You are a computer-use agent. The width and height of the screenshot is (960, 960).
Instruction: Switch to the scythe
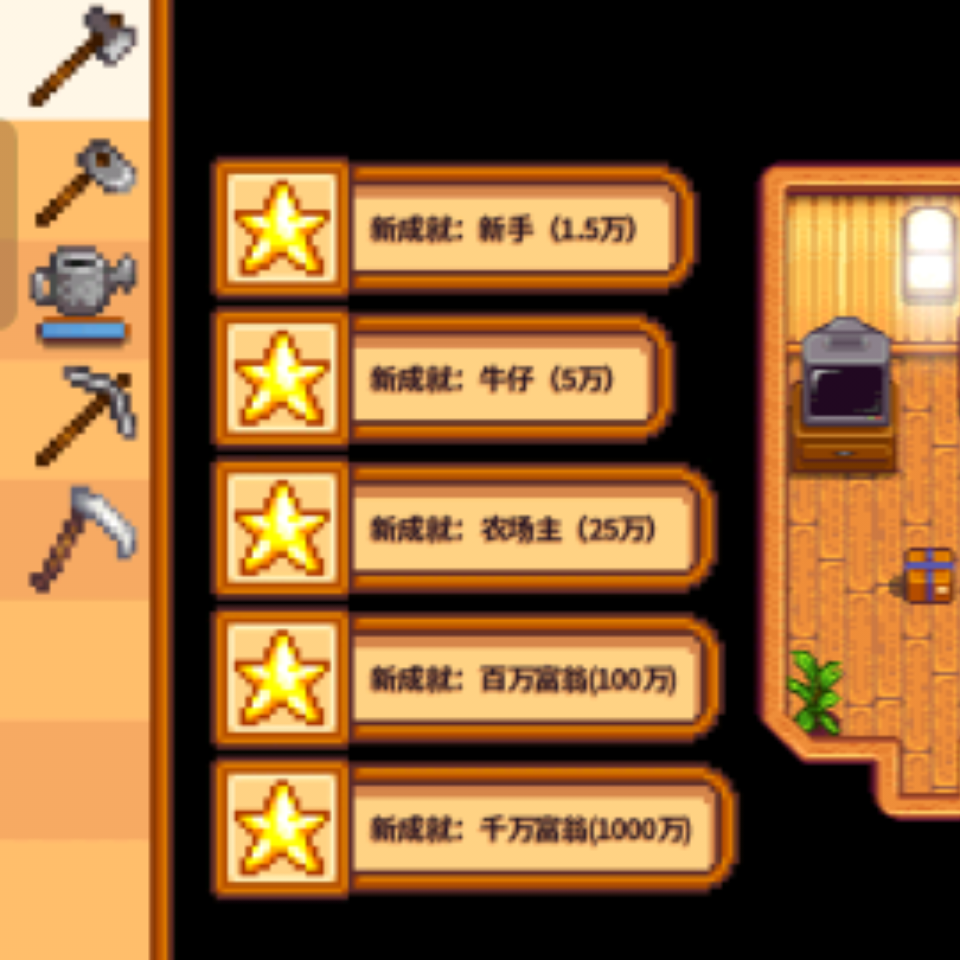[84, 538]
